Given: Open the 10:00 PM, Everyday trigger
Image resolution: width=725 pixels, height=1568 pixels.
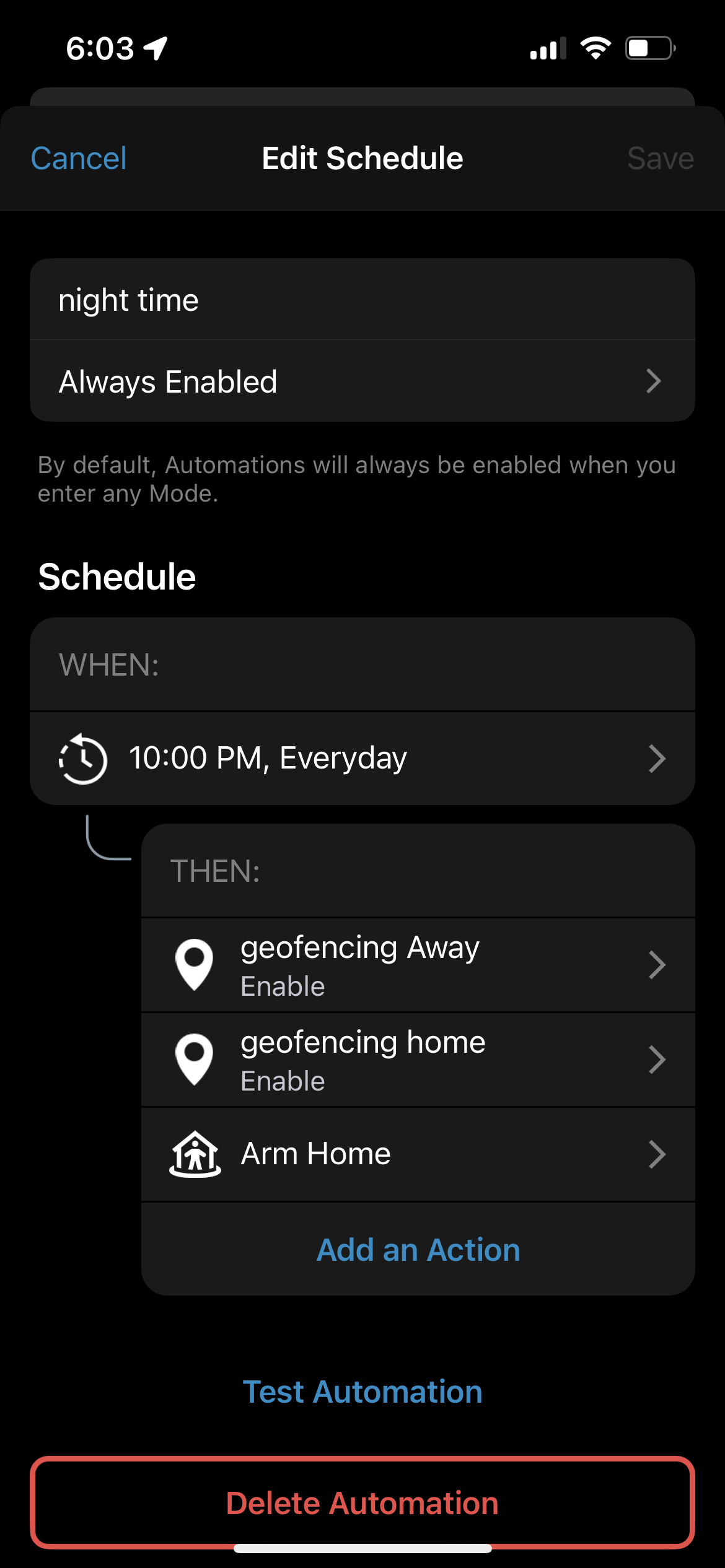Looking at the screenshot, I should [x=362, y=759].
